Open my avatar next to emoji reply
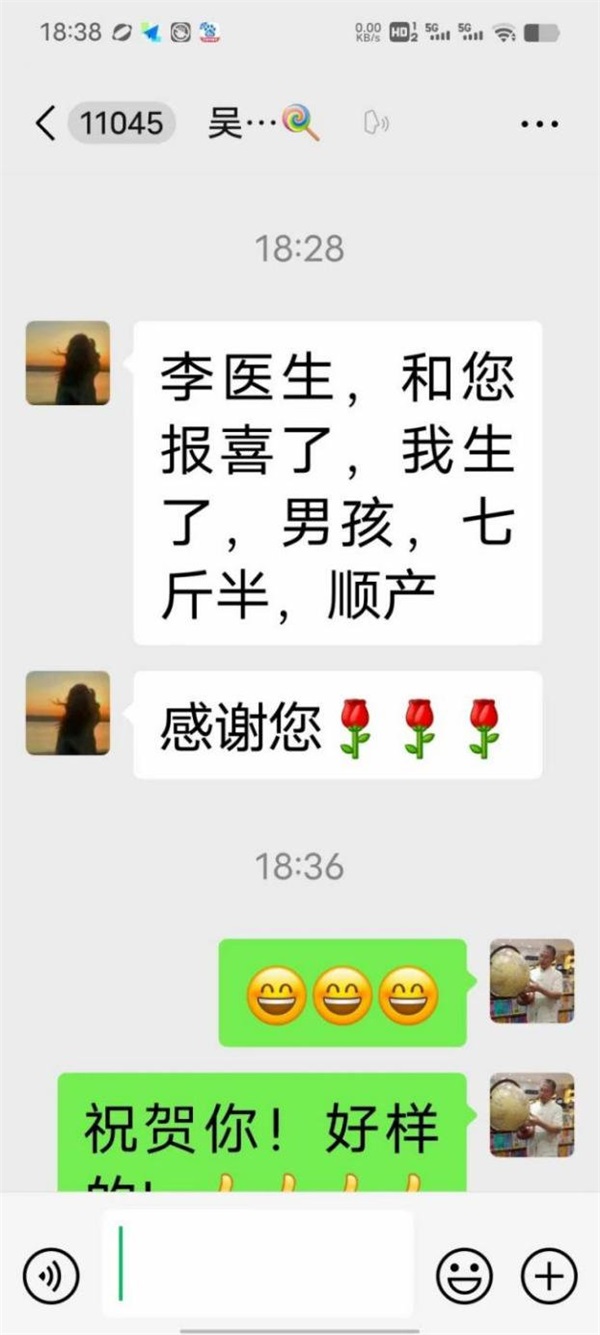 tap(532, 981)
